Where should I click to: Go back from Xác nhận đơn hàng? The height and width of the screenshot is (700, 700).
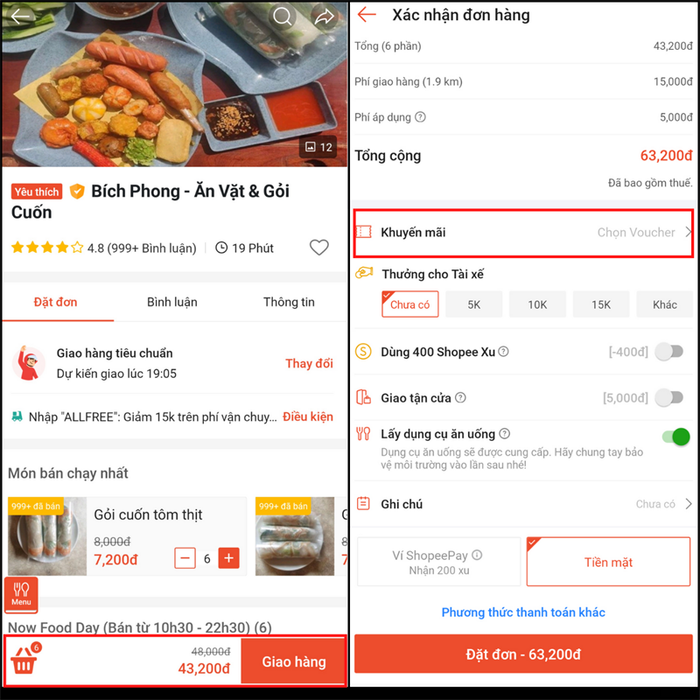(x=367, y=15)
